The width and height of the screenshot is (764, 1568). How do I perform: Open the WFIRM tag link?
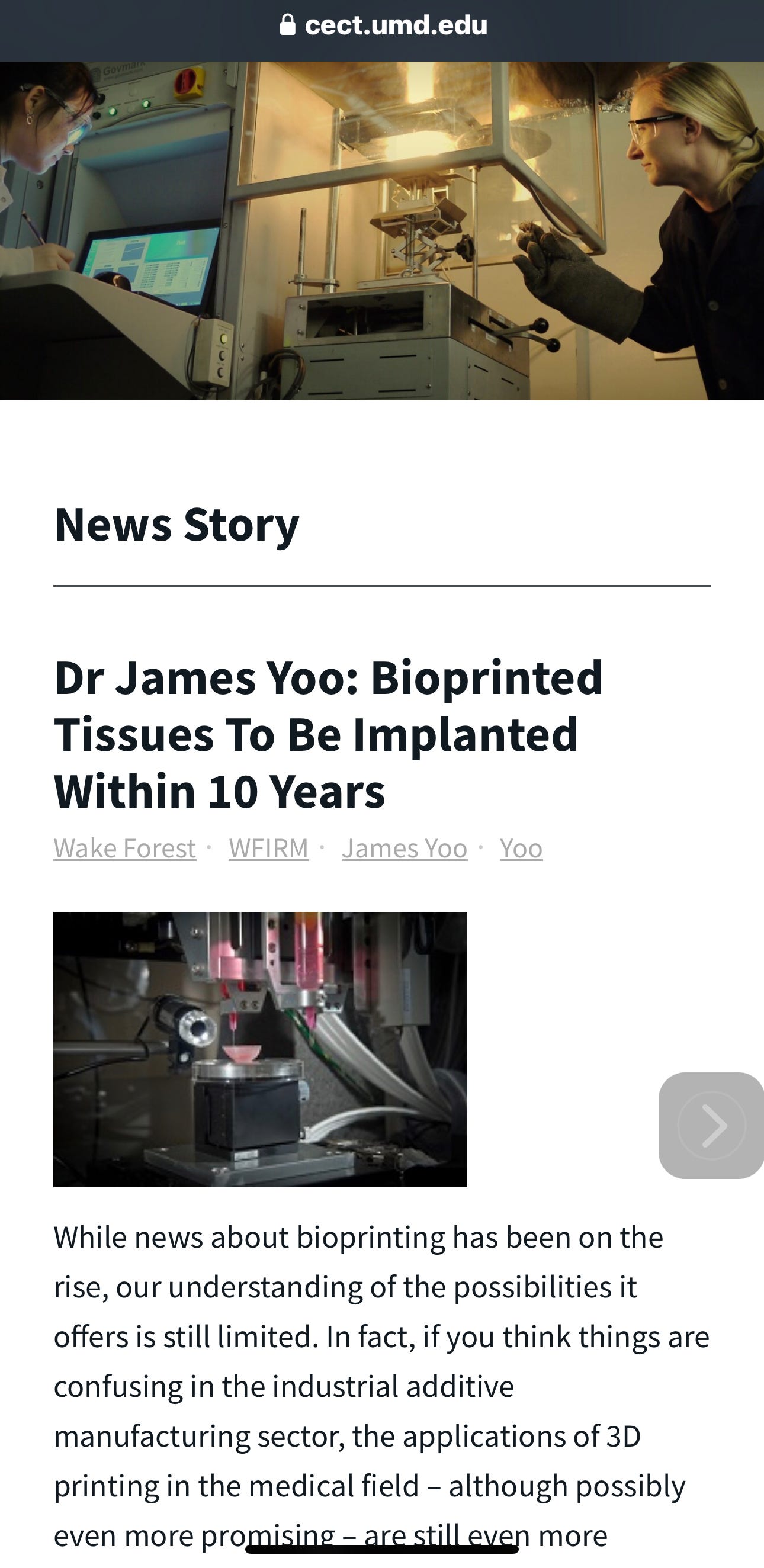[x=268, y=848]
